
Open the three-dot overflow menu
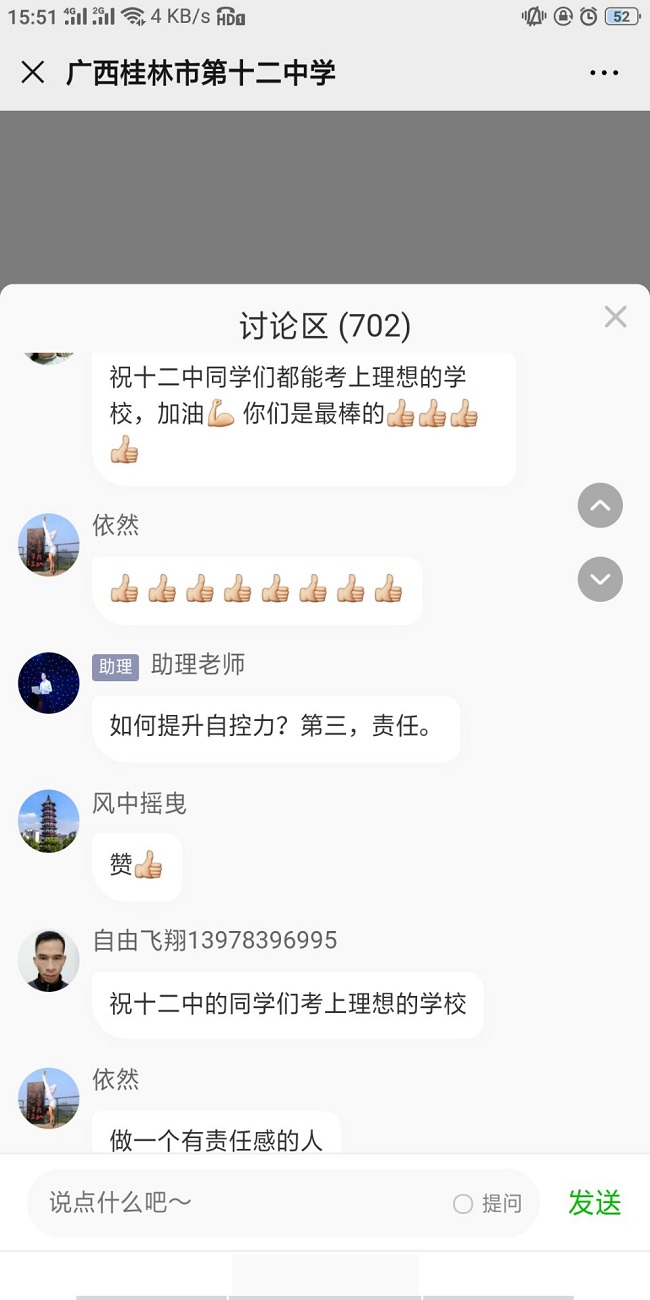pyautogui.click(x=604, y=73)
